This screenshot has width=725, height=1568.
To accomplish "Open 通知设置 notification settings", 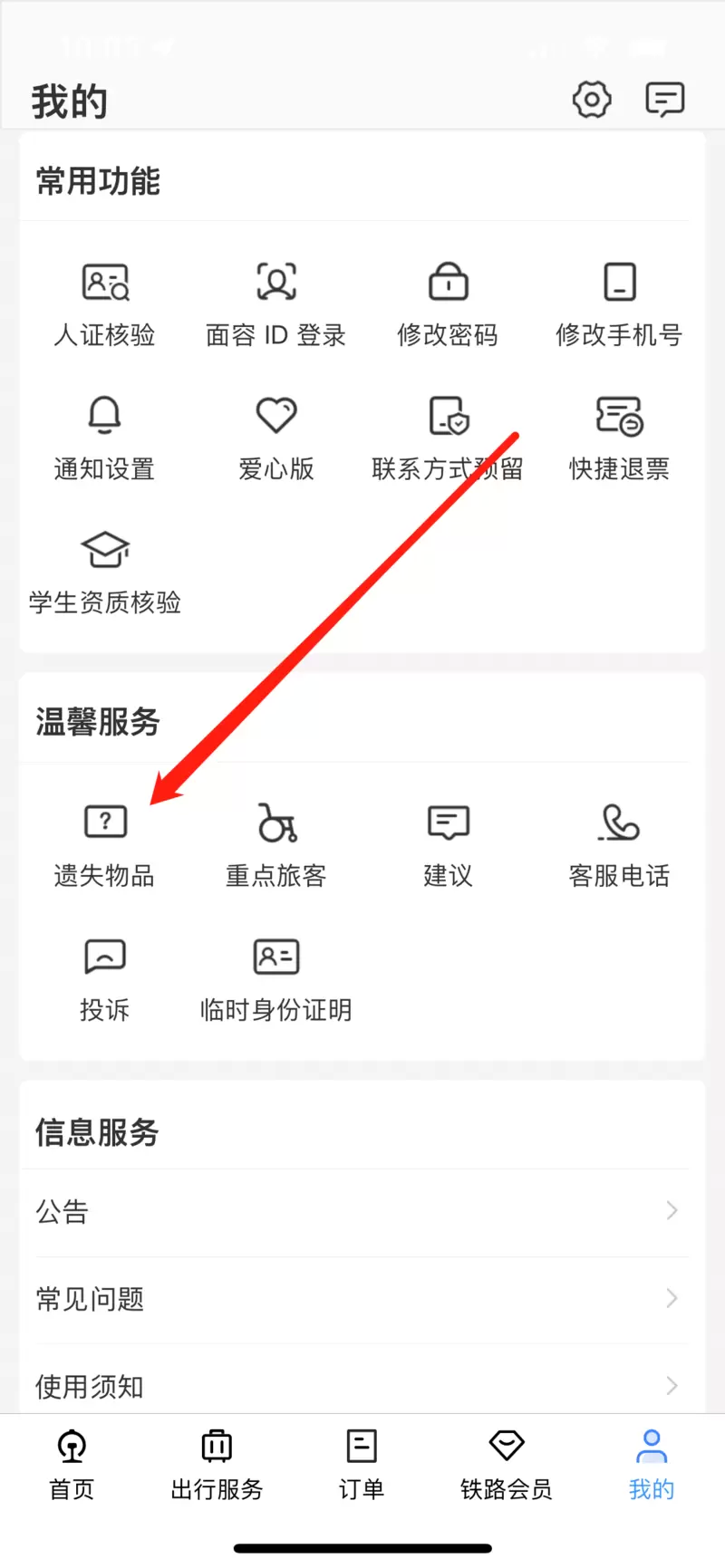I will [105, 438].
